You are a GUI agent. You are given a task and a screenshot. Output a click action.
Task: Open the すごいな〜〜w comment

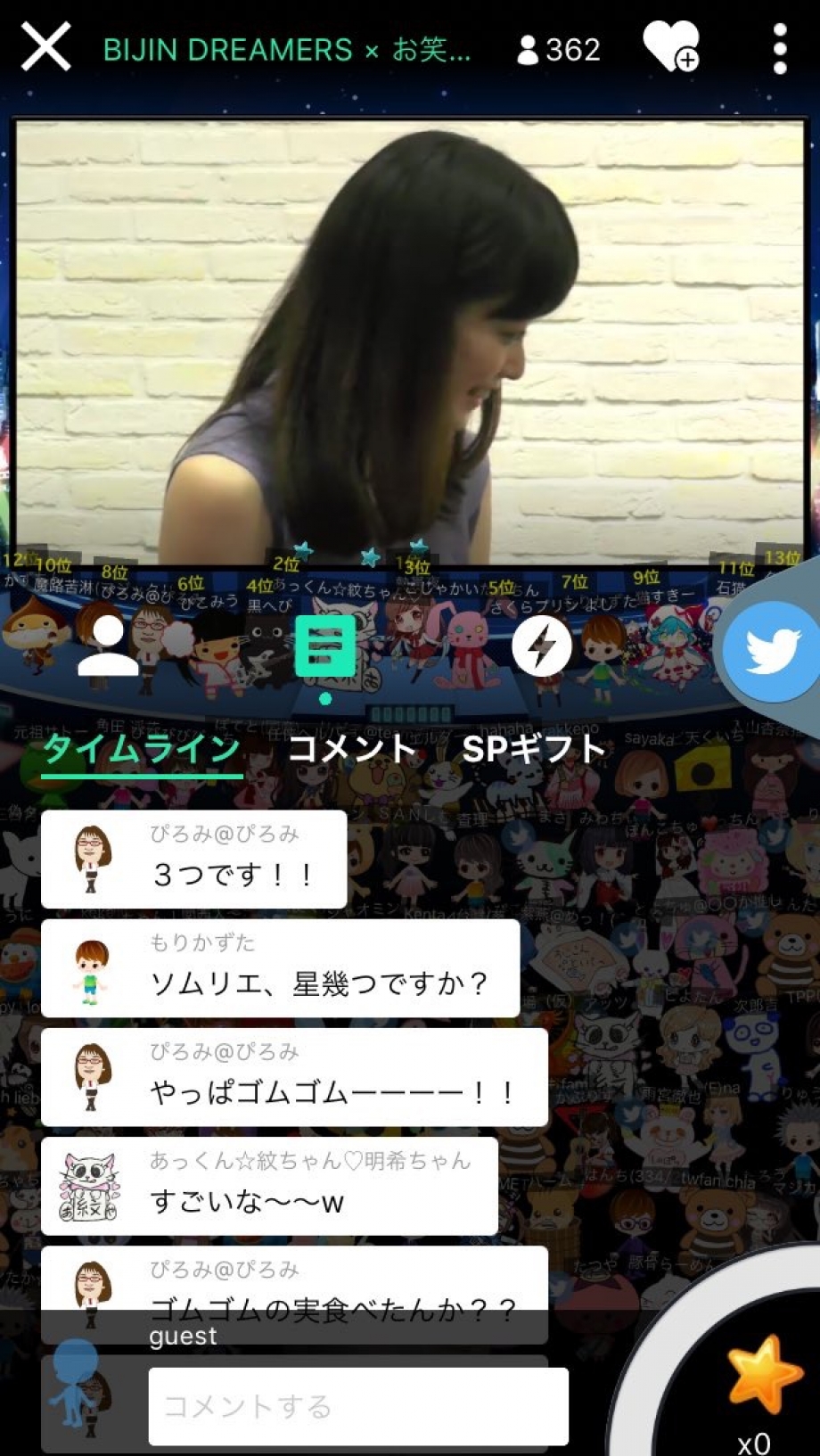click(x=269, y=1185)
